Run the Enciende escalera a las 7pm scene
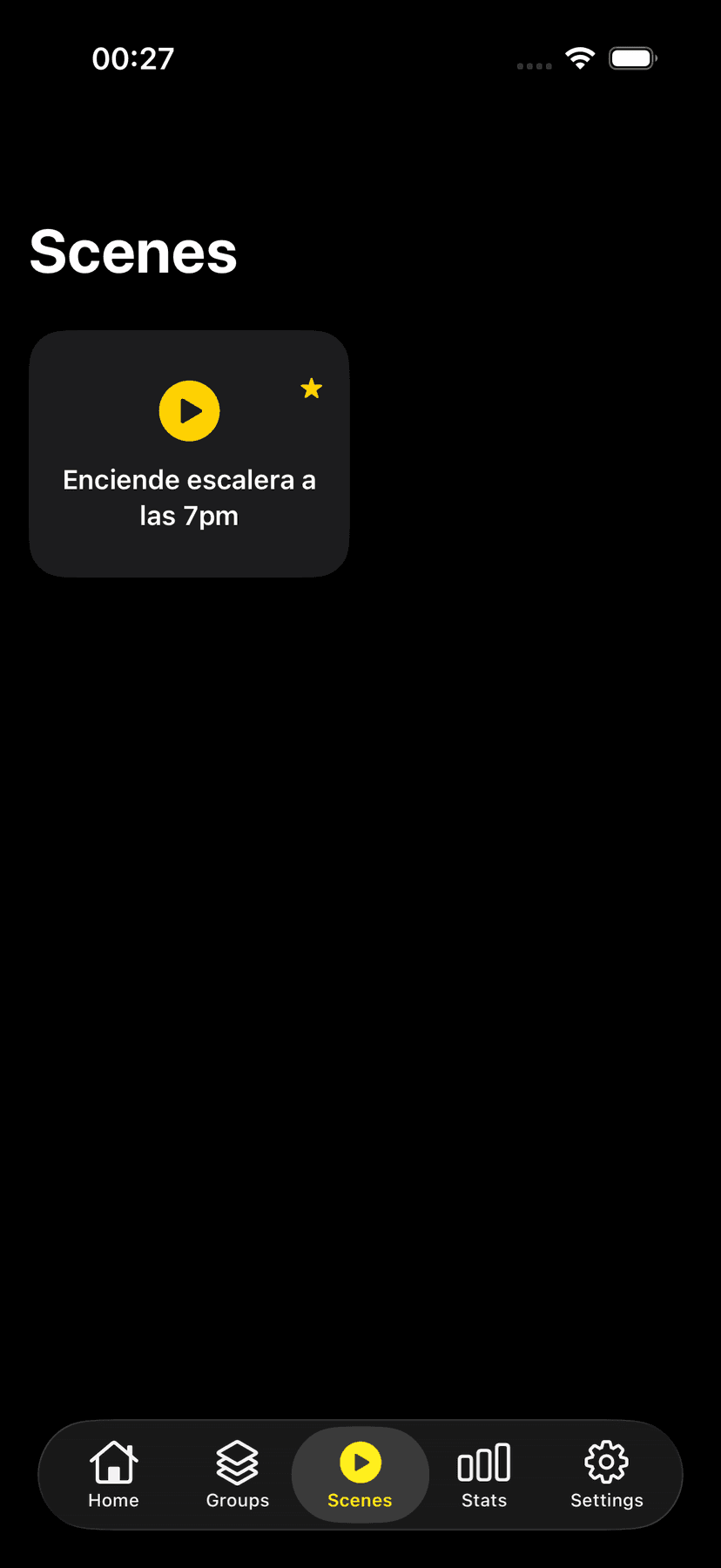721x1568 pixels. point(189,411)
